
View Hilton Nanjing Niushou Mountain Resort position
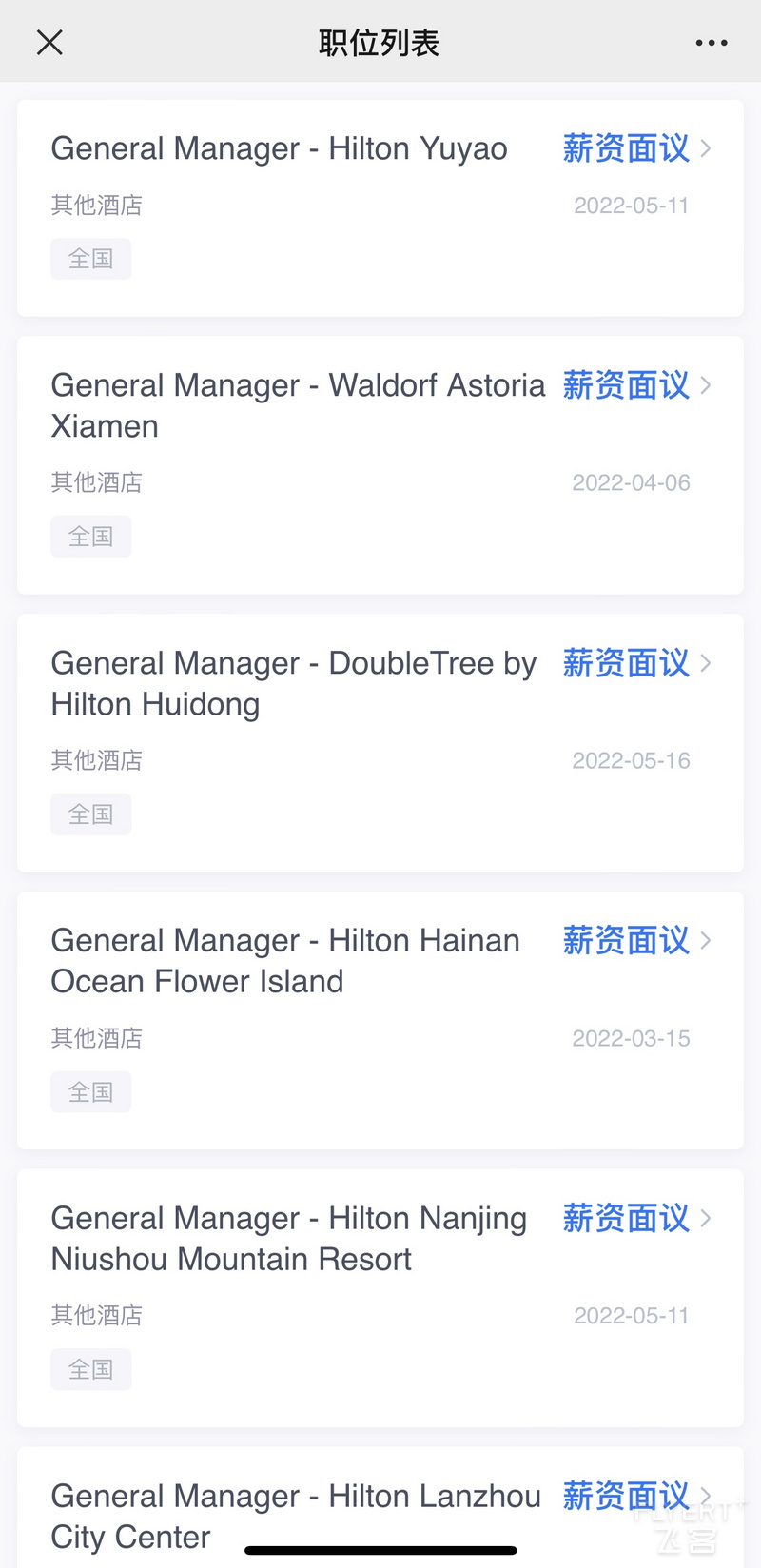tap(380, 1299)
